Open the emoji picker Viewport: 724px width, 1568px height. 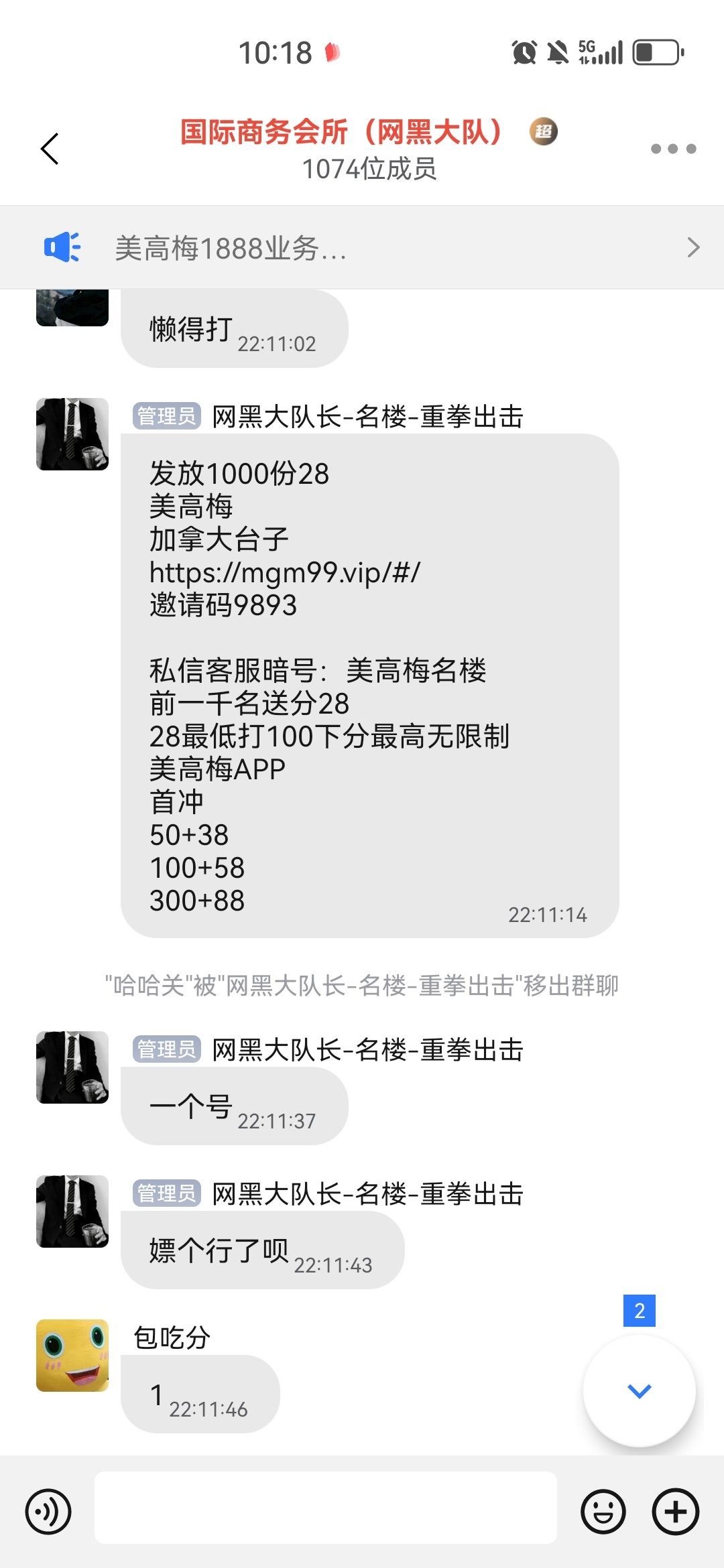pos(603,1512)
